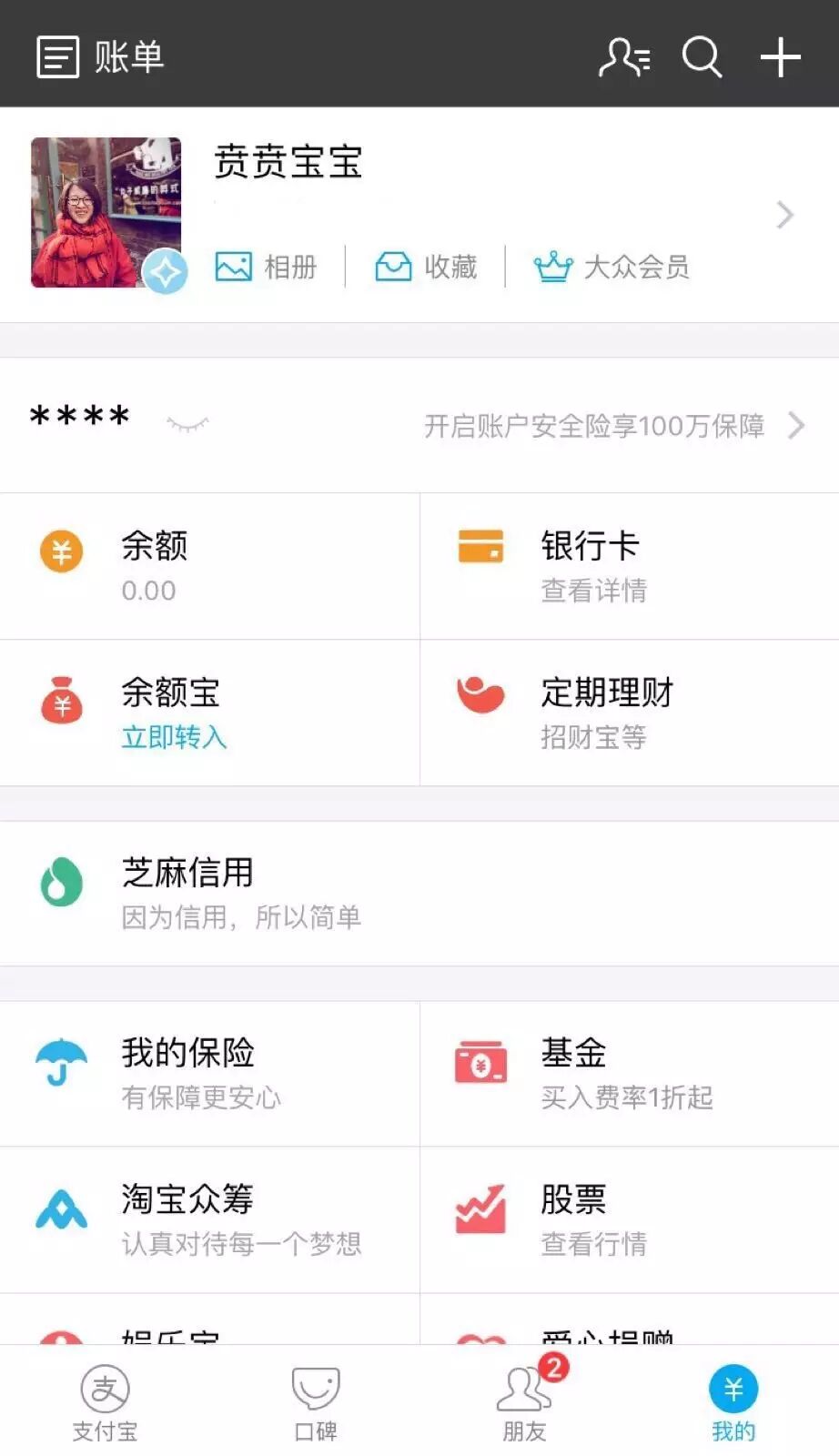View 银行卡 bank card details
The height and width of the screenshot is (1456, 839).
[x=629, y=566]
